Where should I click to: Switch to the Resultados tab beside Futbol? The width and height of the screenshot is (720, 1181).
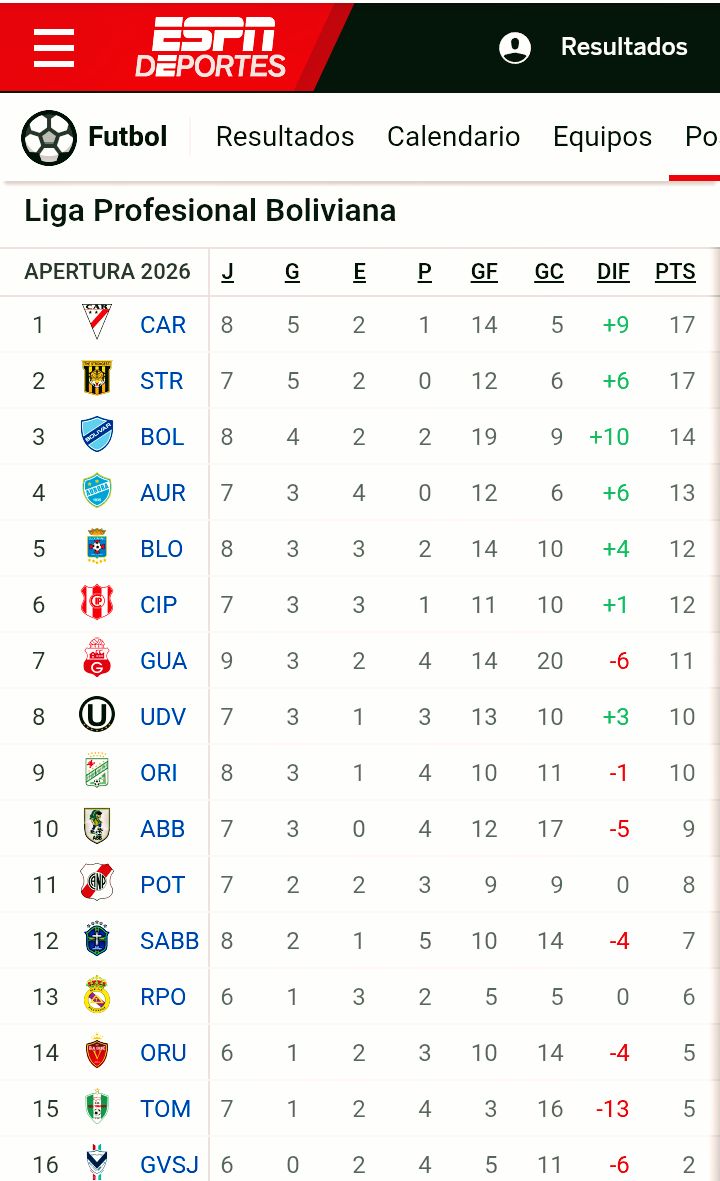[x=285, y=137]
